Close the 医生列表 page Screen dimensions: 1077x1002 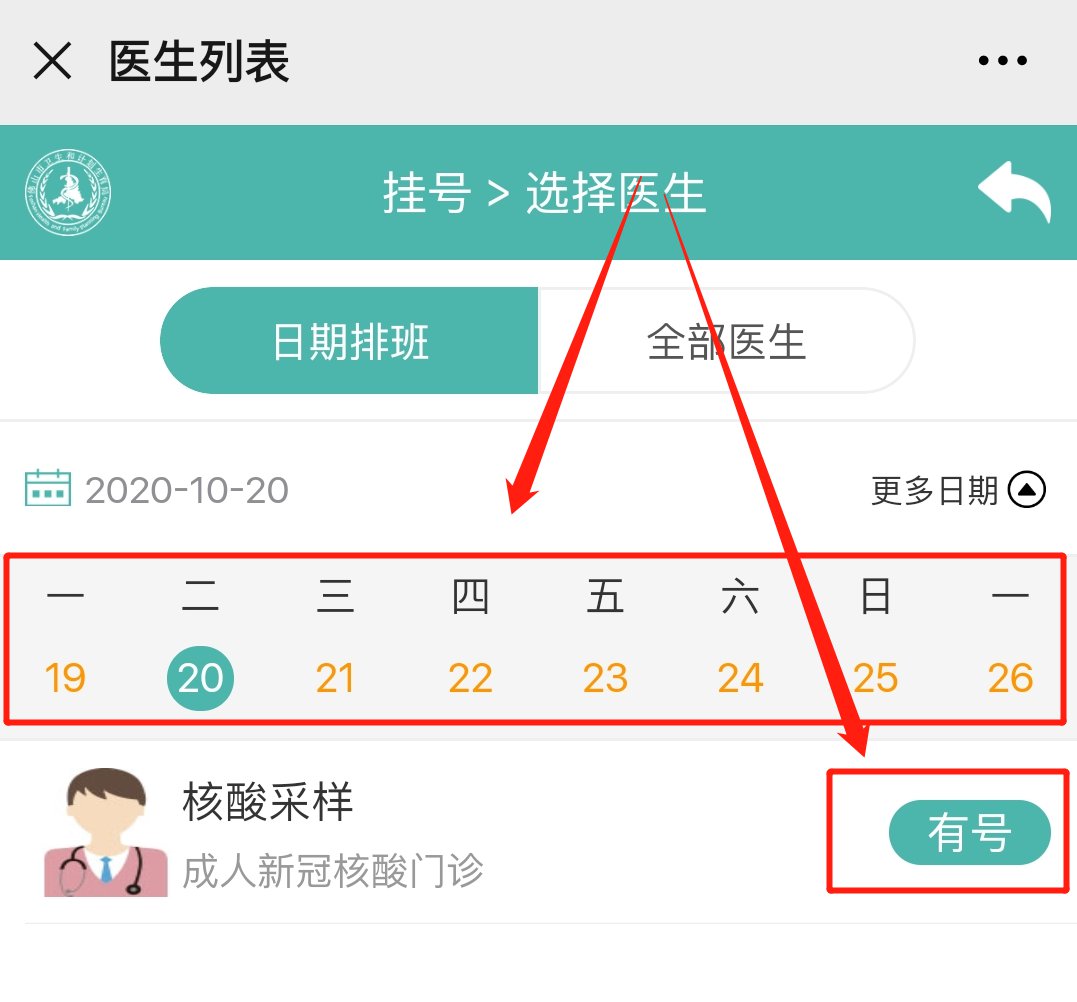coord(53,61)
